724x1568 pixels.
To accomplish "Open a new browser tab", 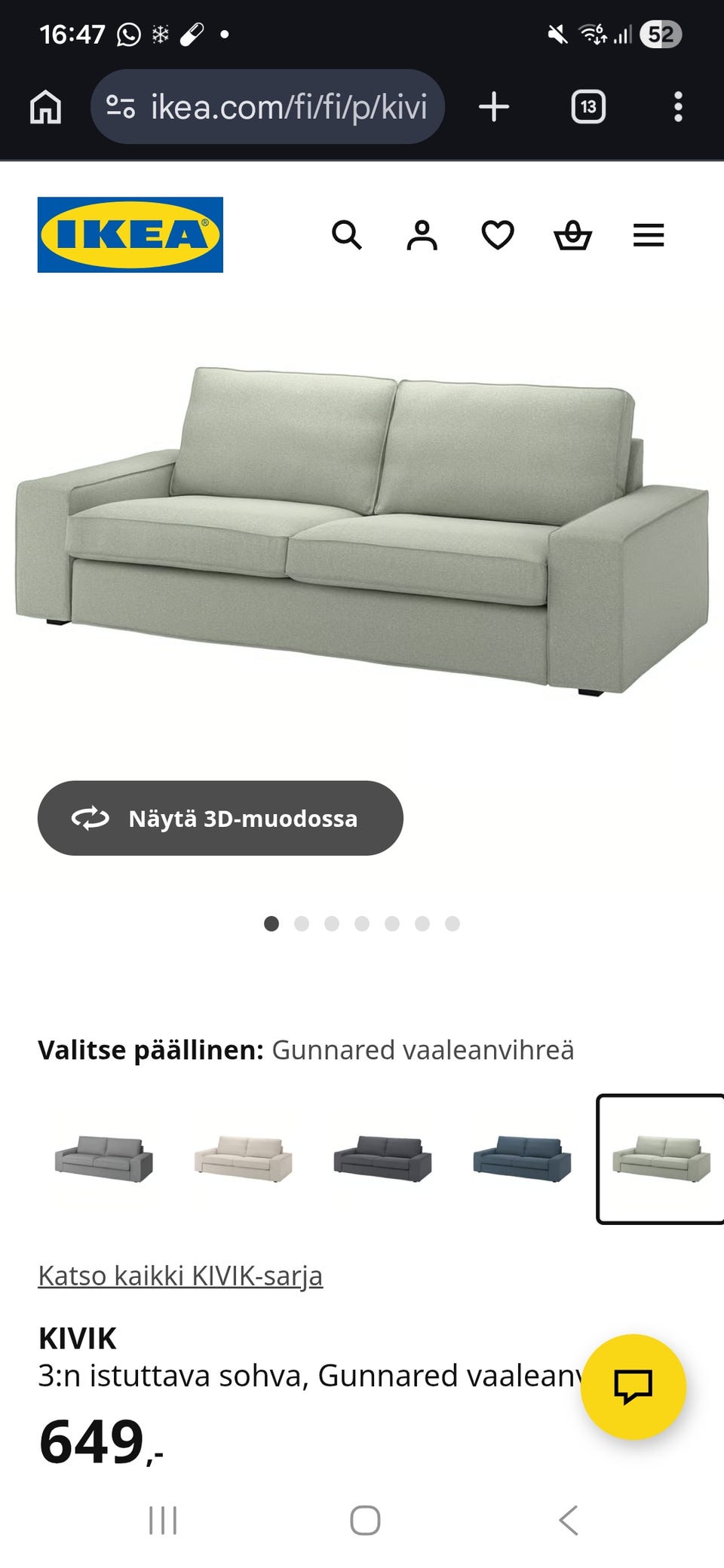I will point(494,106).
